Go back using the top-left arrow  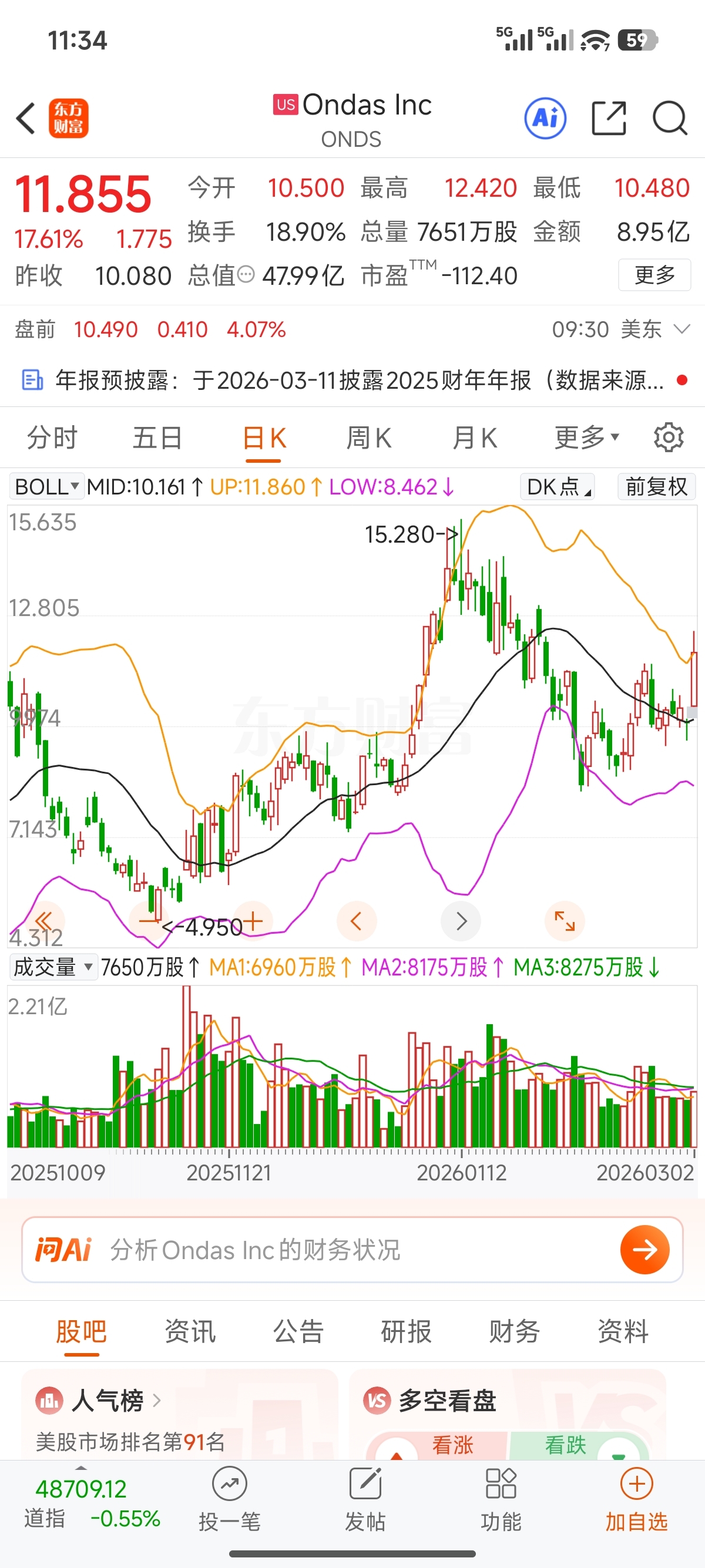(26, 118)
